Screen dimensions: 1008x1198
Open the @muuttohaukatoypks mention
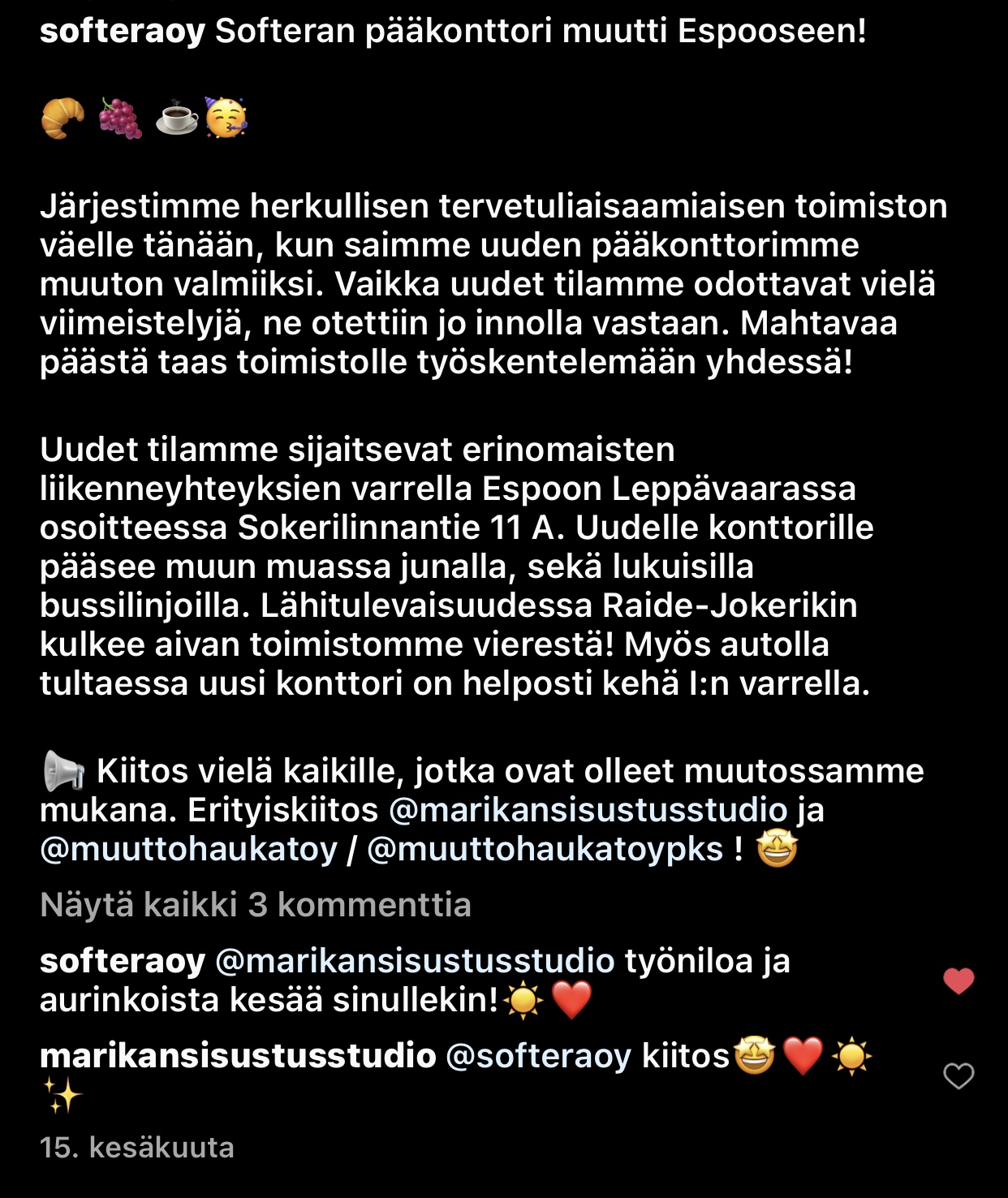point(545,849)
